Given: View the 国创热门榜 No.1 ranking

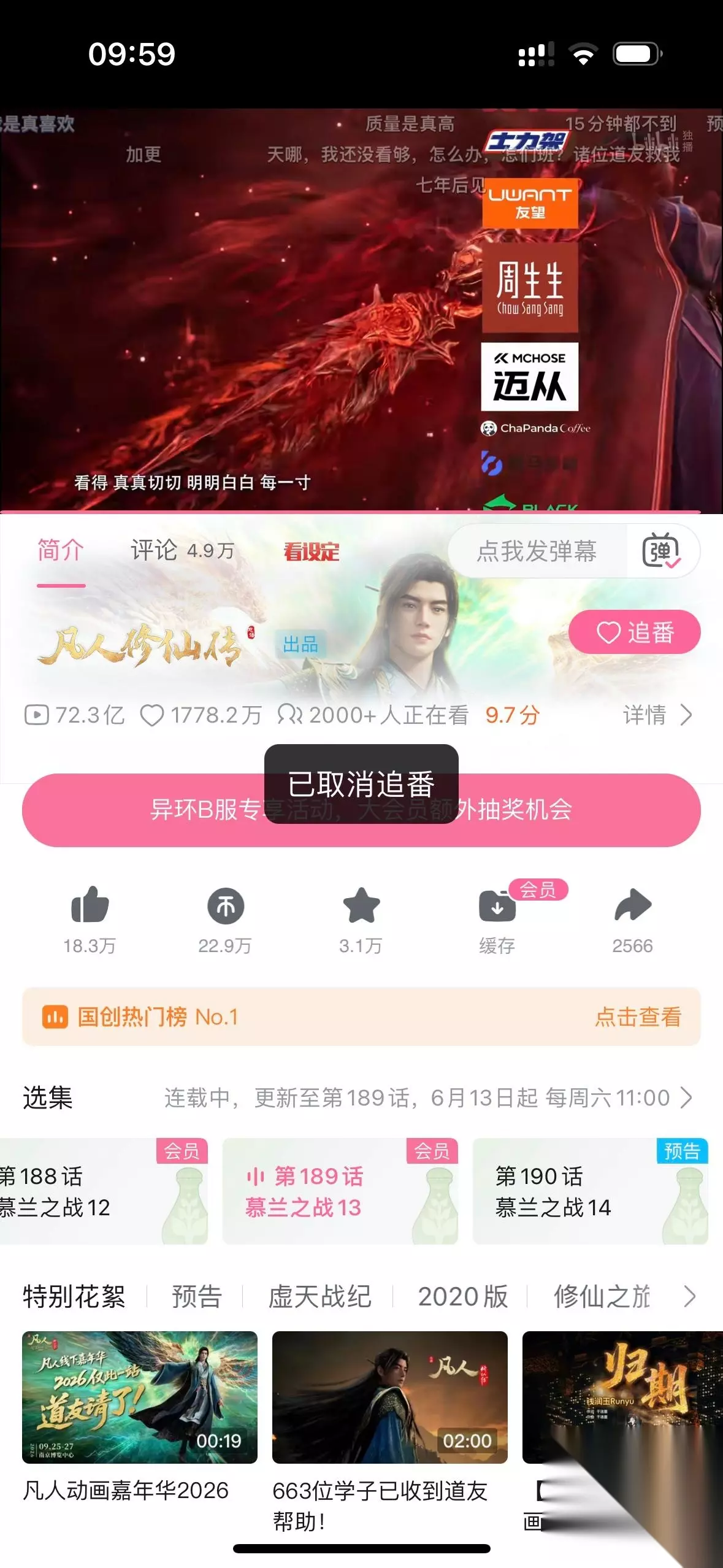Looking at the screenshot, I should 361,1017.
